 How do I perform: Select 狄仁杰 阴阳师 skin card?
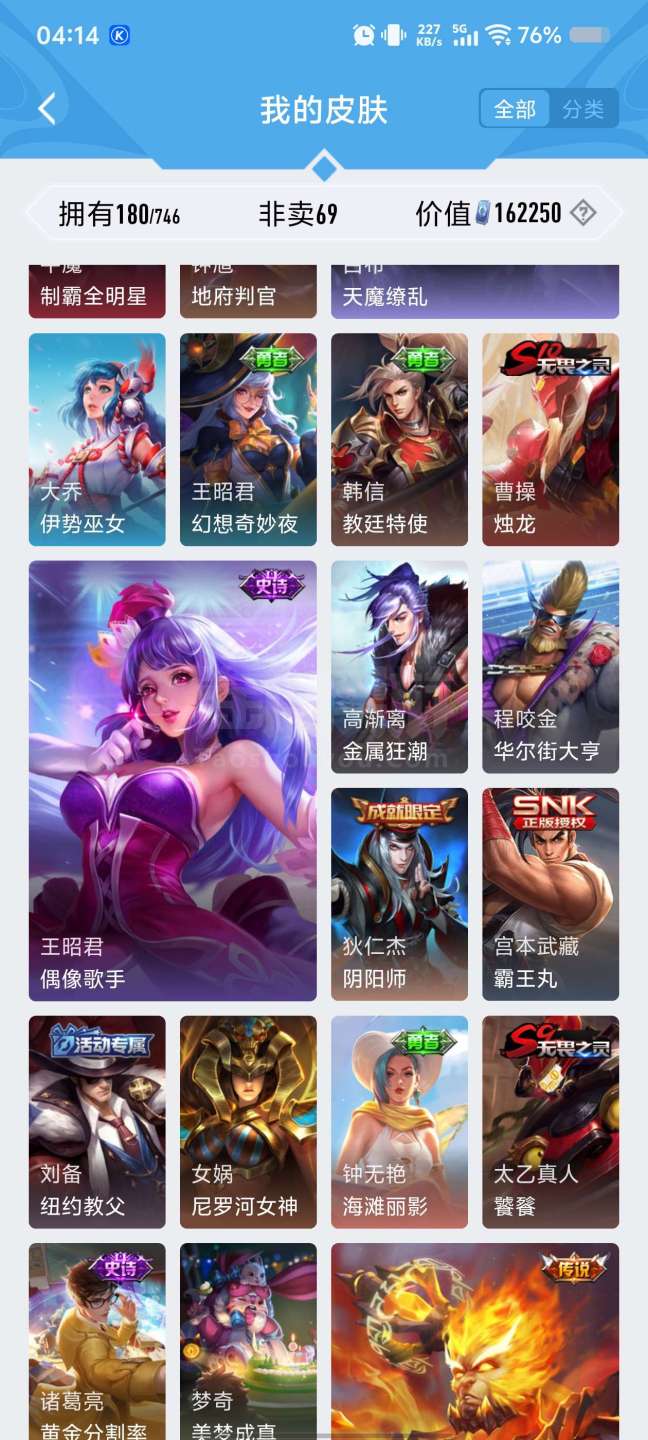pyautogui.click(x=399, y=894)
